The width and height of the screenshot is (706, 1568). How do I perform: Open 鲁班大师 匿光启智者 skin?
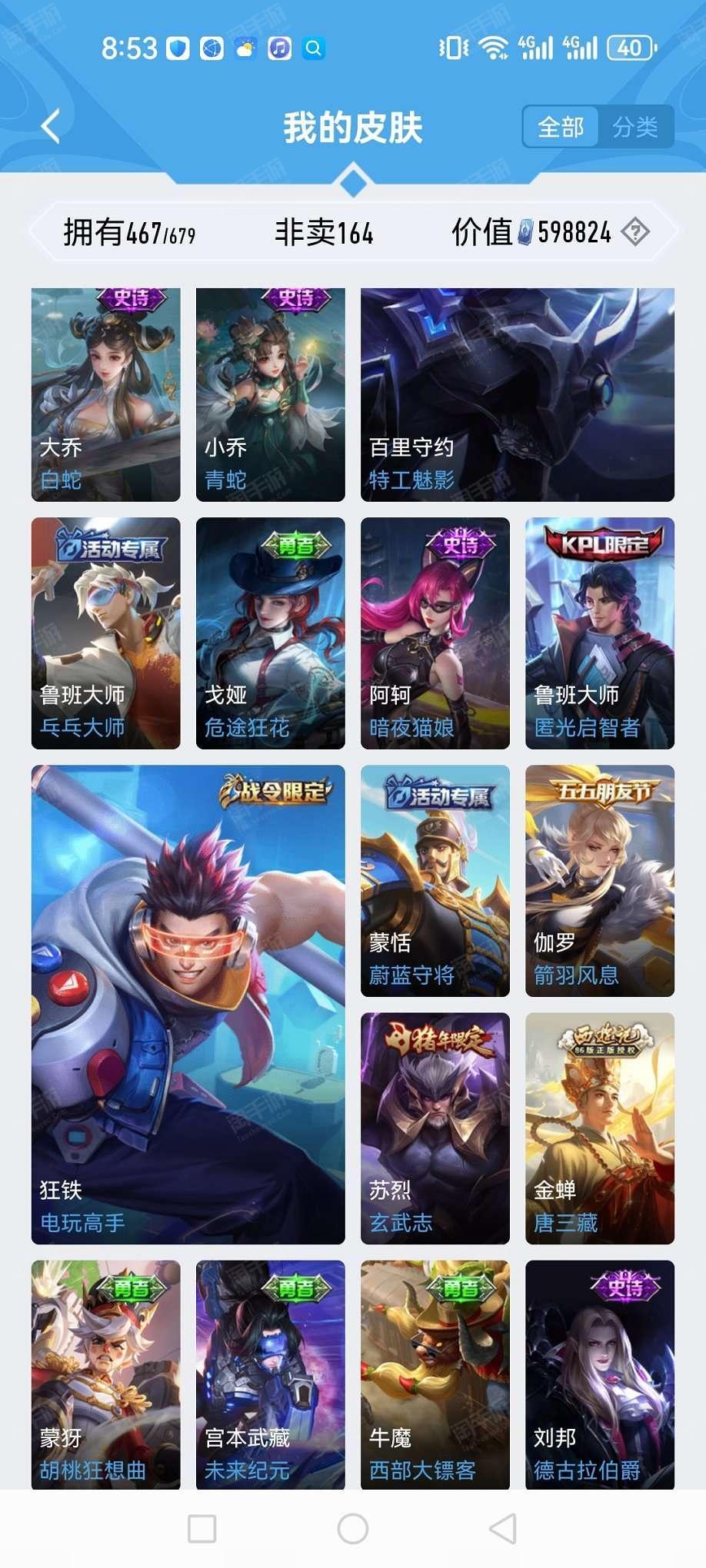600,633
